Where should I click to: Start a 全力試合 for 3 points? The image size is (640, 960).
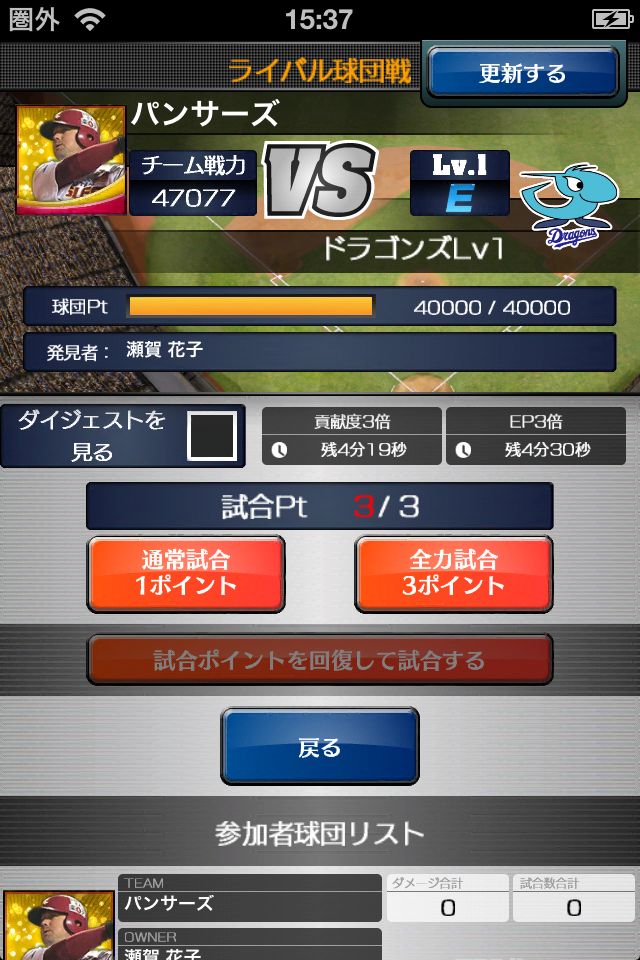click(x=454, y=574)
